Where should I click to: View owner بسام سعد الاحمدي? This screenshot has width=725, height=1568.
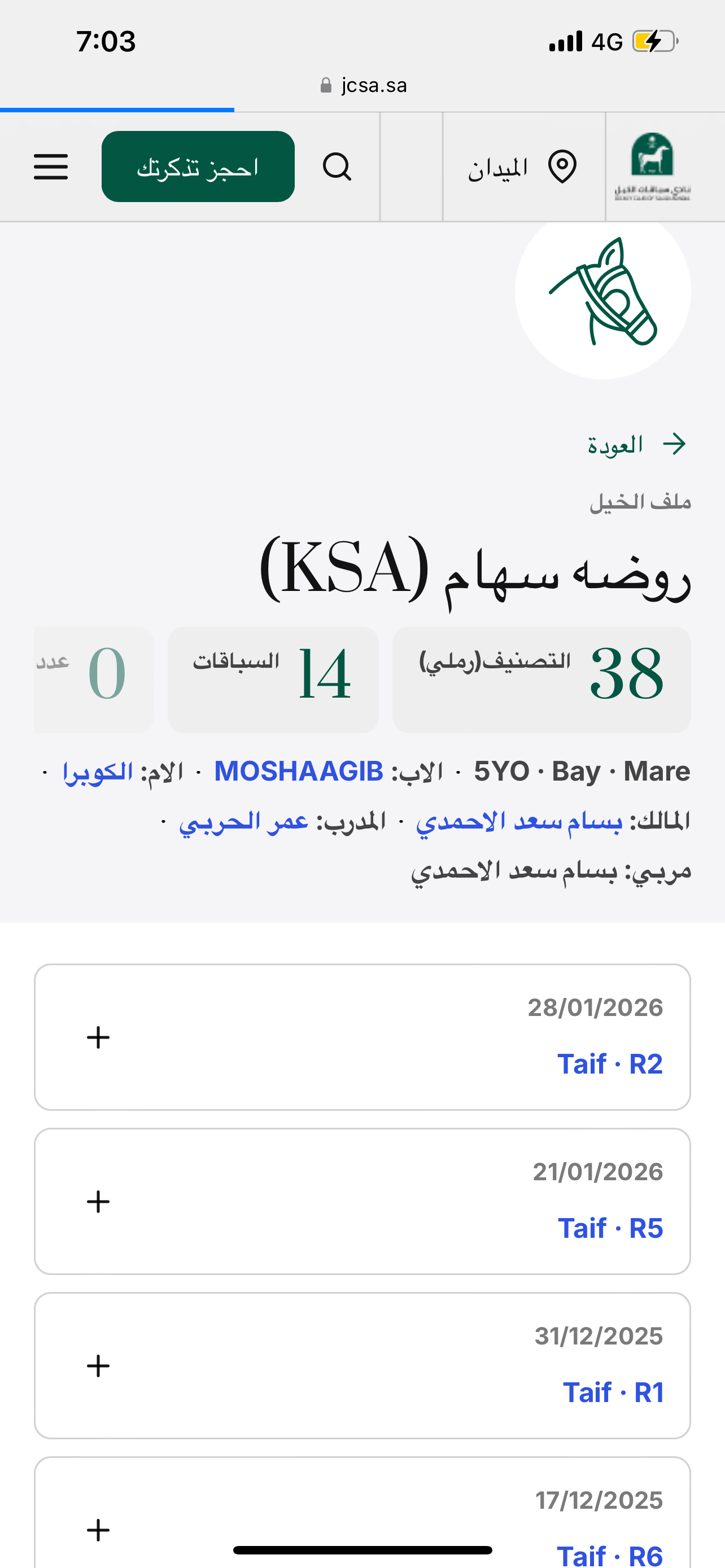click(519, 822)
